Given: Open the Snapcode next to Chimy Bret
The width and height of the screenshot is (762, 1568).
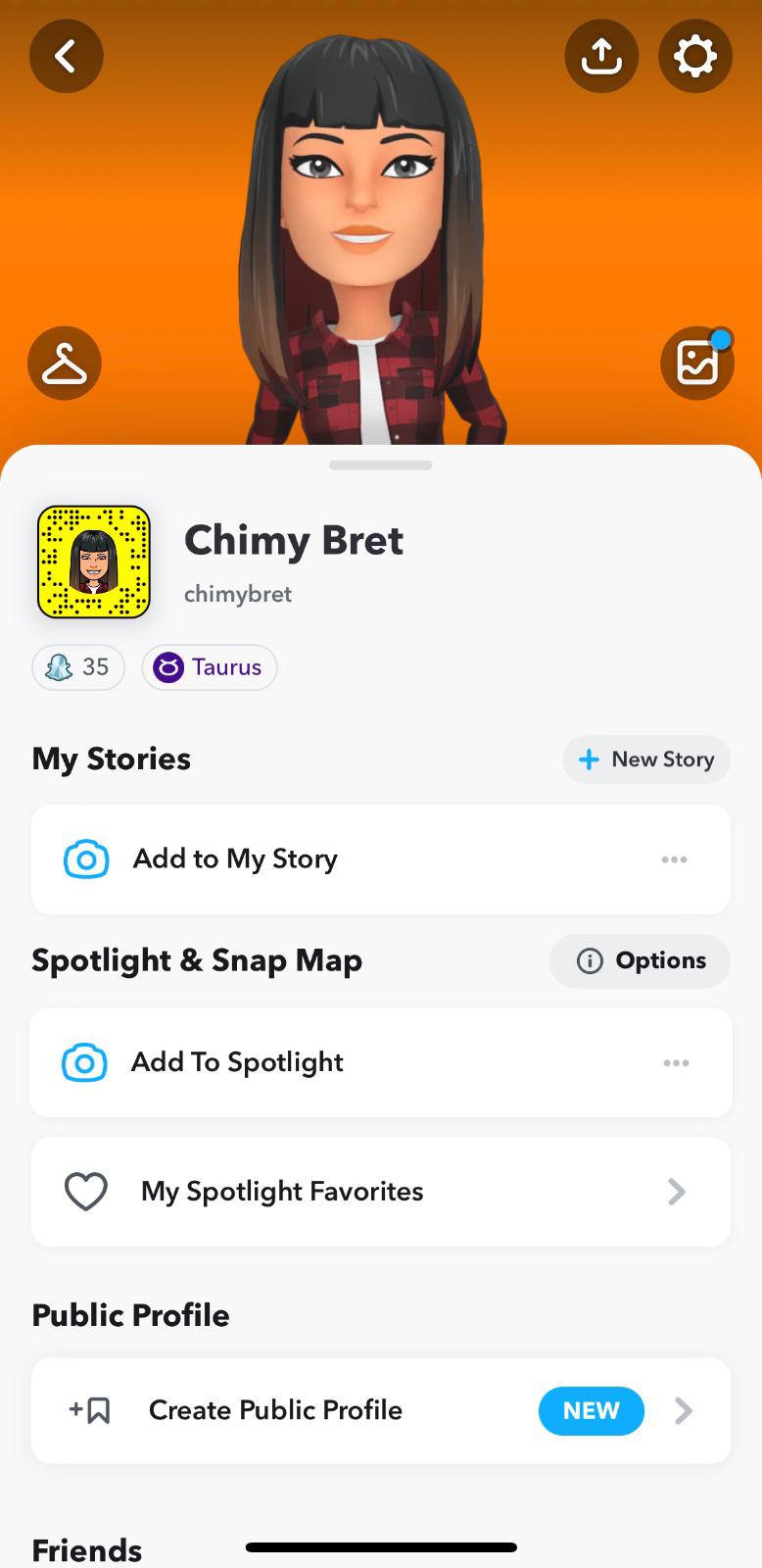Looking at the screenshot, I should tap(94, 563).
